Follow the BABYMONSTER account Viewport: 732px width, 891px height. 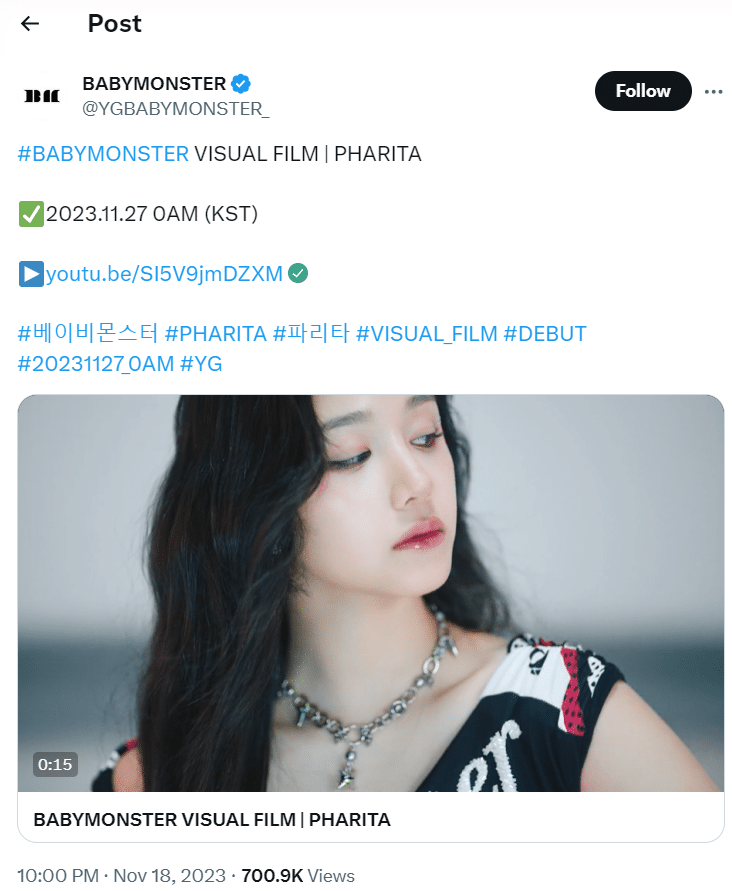pos(642,91)
